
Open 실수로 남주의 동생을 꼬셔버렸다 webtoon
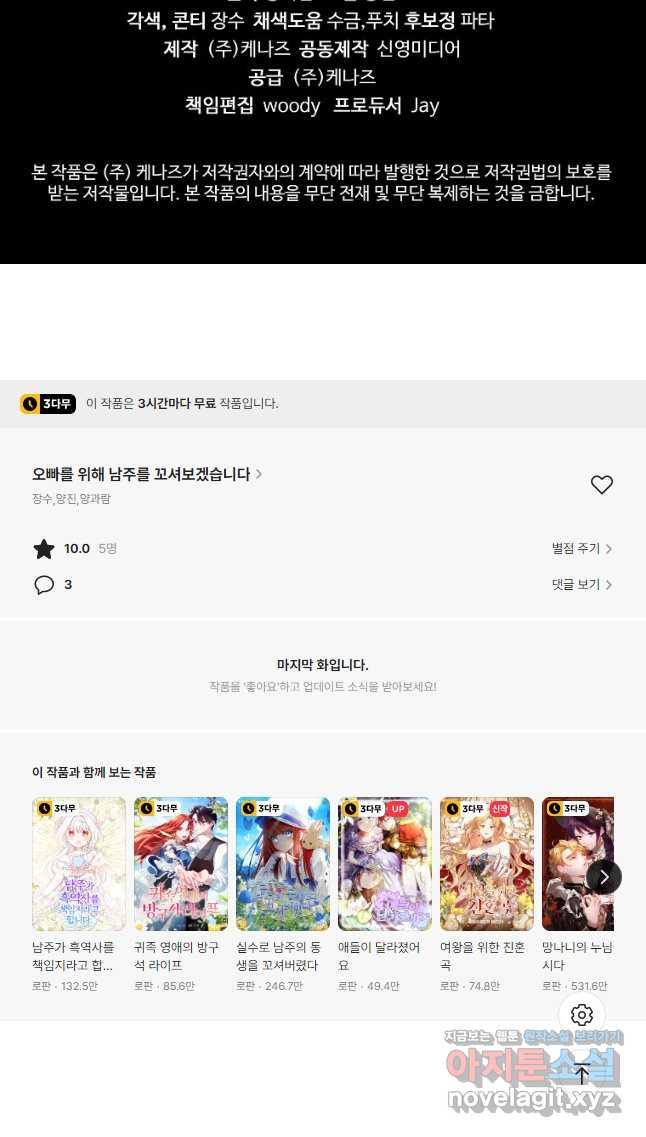pyautogui.click(x=283, y=864)
